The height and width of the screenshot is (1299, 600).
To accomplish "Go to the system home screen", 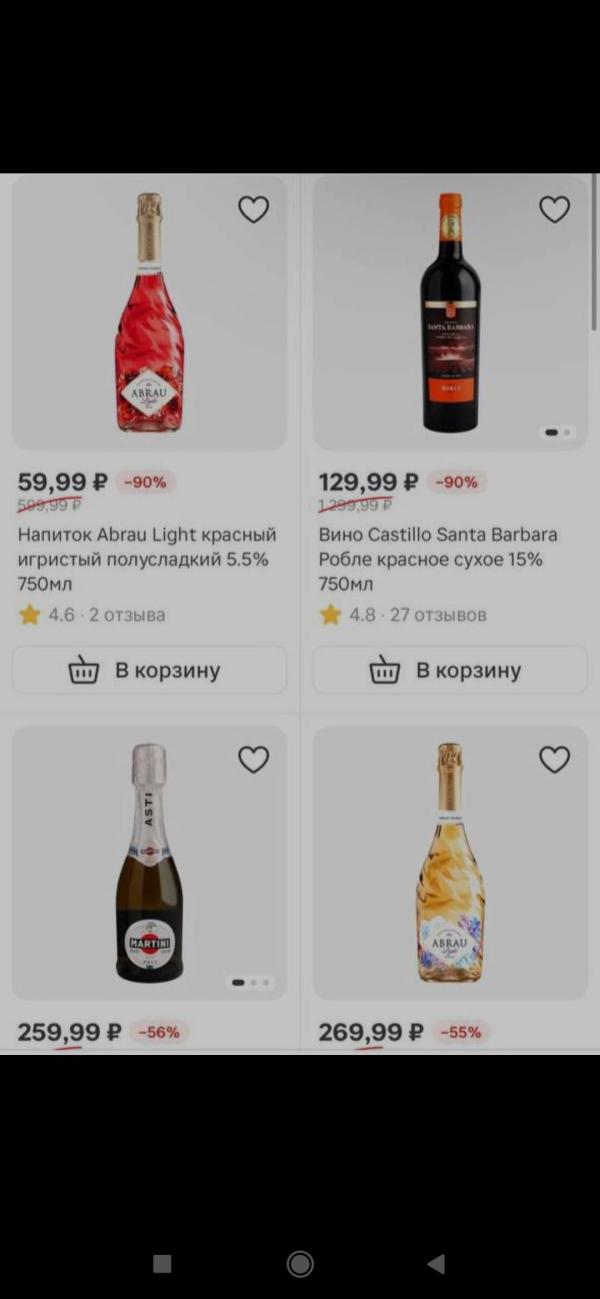I will click(300, 1264).
